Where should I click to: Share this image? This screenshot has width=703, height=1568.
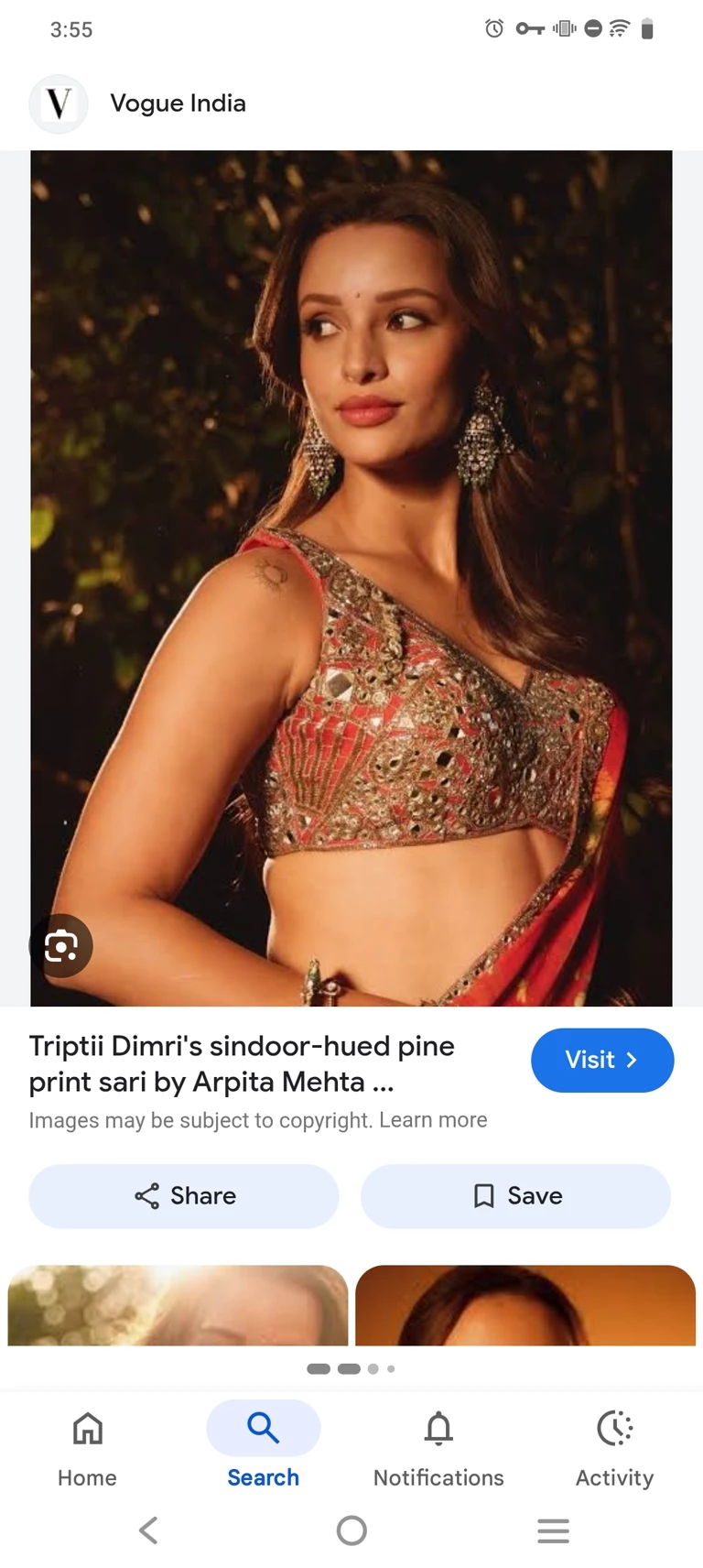[x=184, y=1195]
